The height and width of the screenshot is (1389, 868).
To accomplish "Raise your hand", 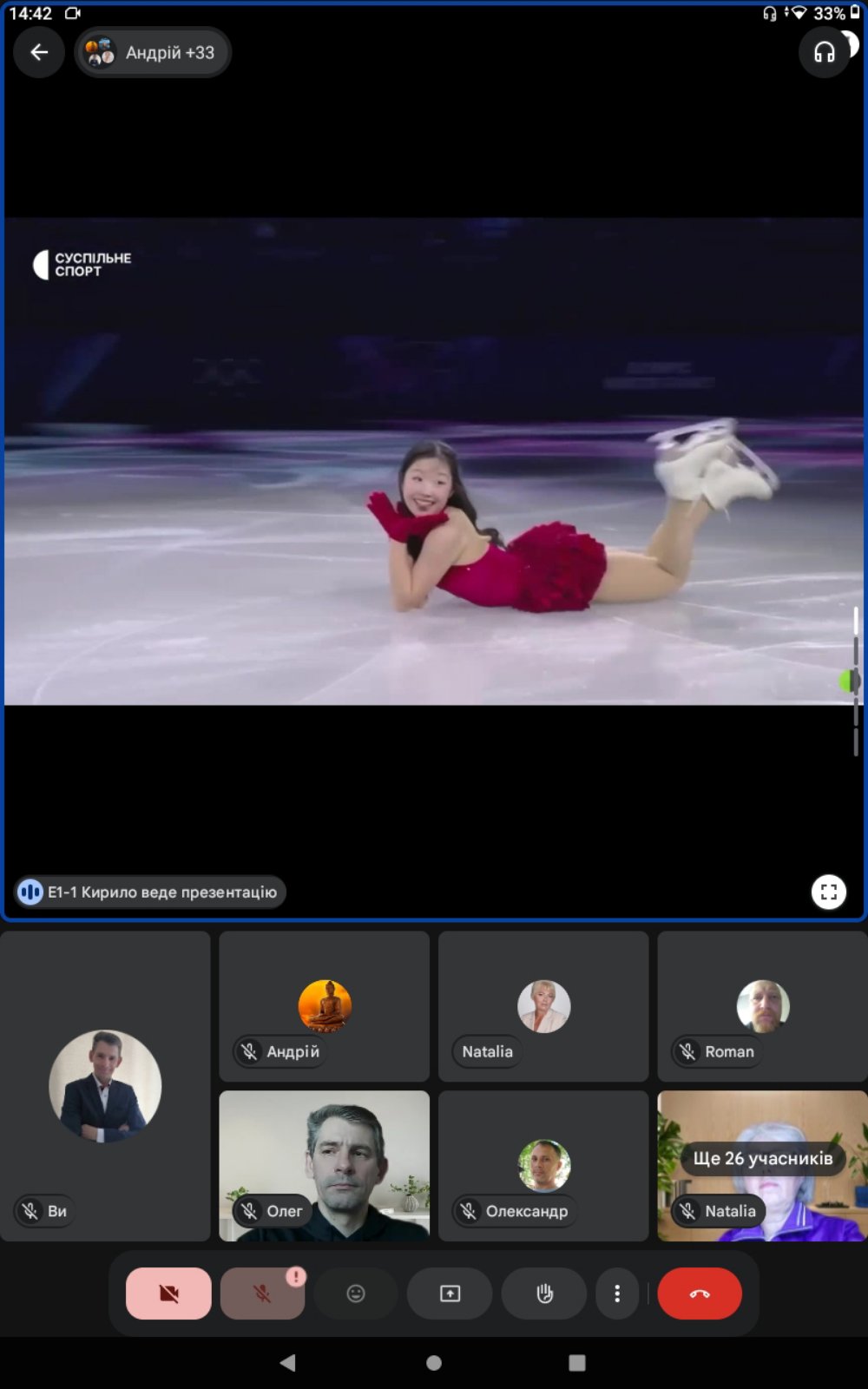I will (544, 1294).
